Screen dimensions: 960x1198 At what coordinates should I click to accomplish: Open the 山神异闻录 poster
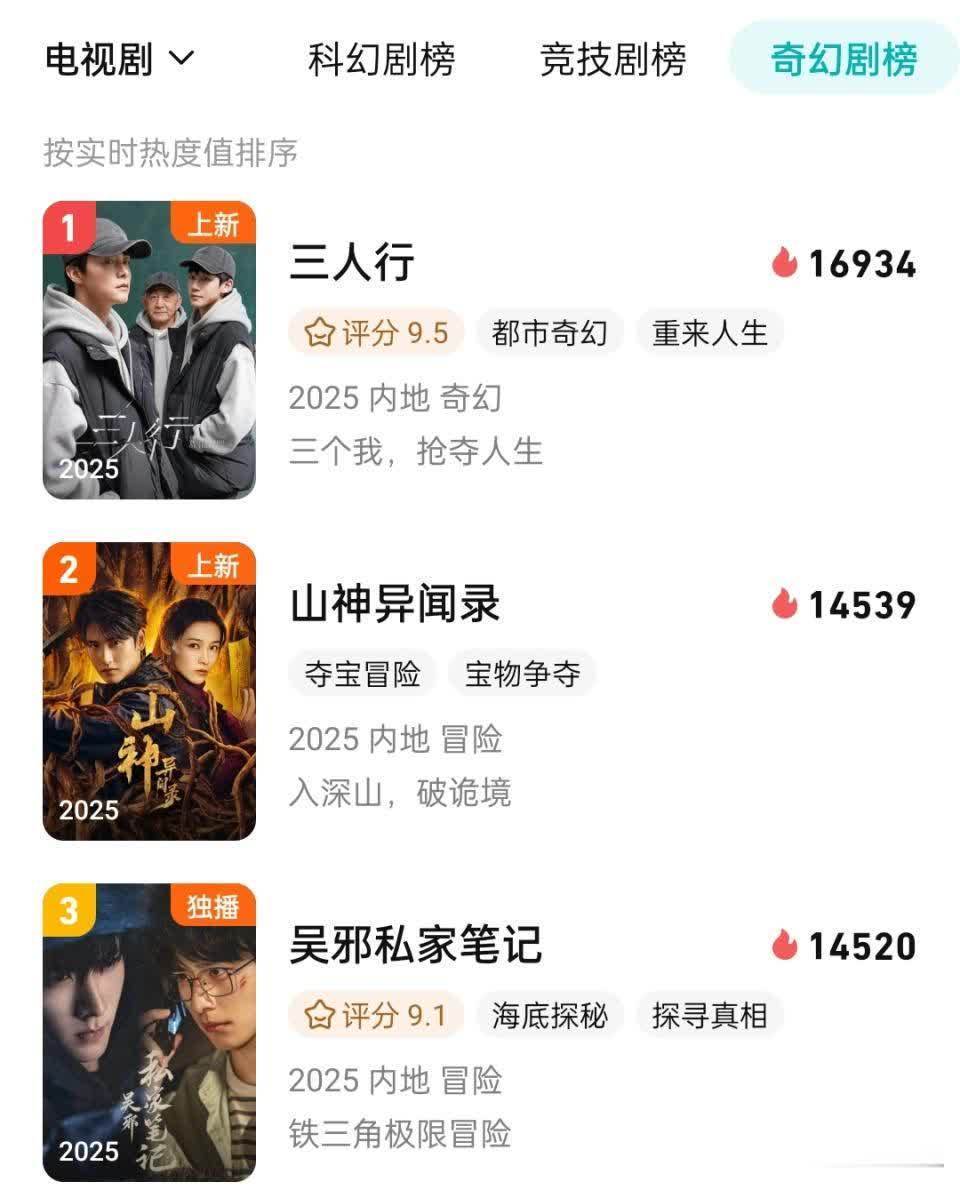(149, 691)
